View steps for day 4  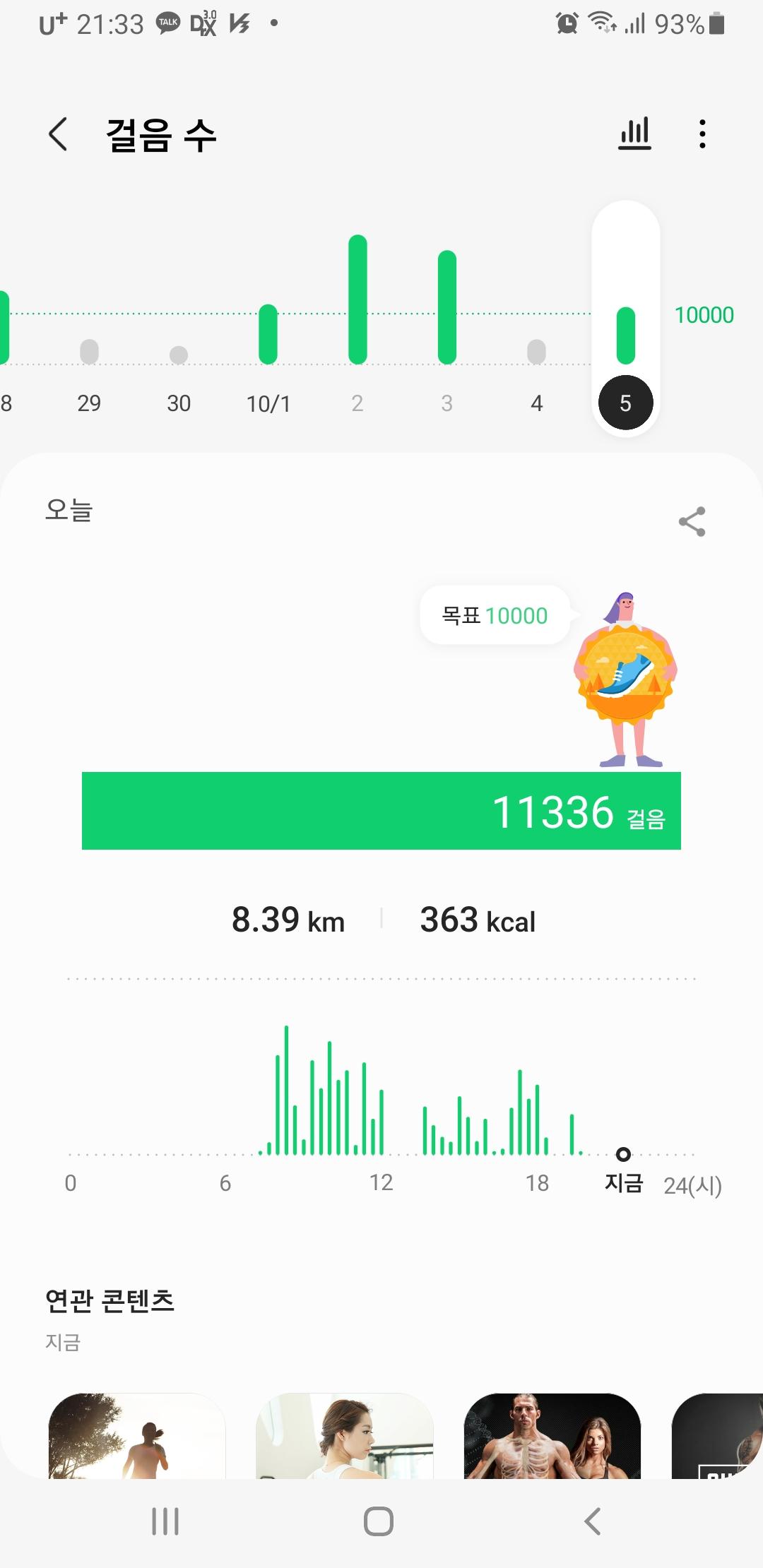click(x=536, y=352)
